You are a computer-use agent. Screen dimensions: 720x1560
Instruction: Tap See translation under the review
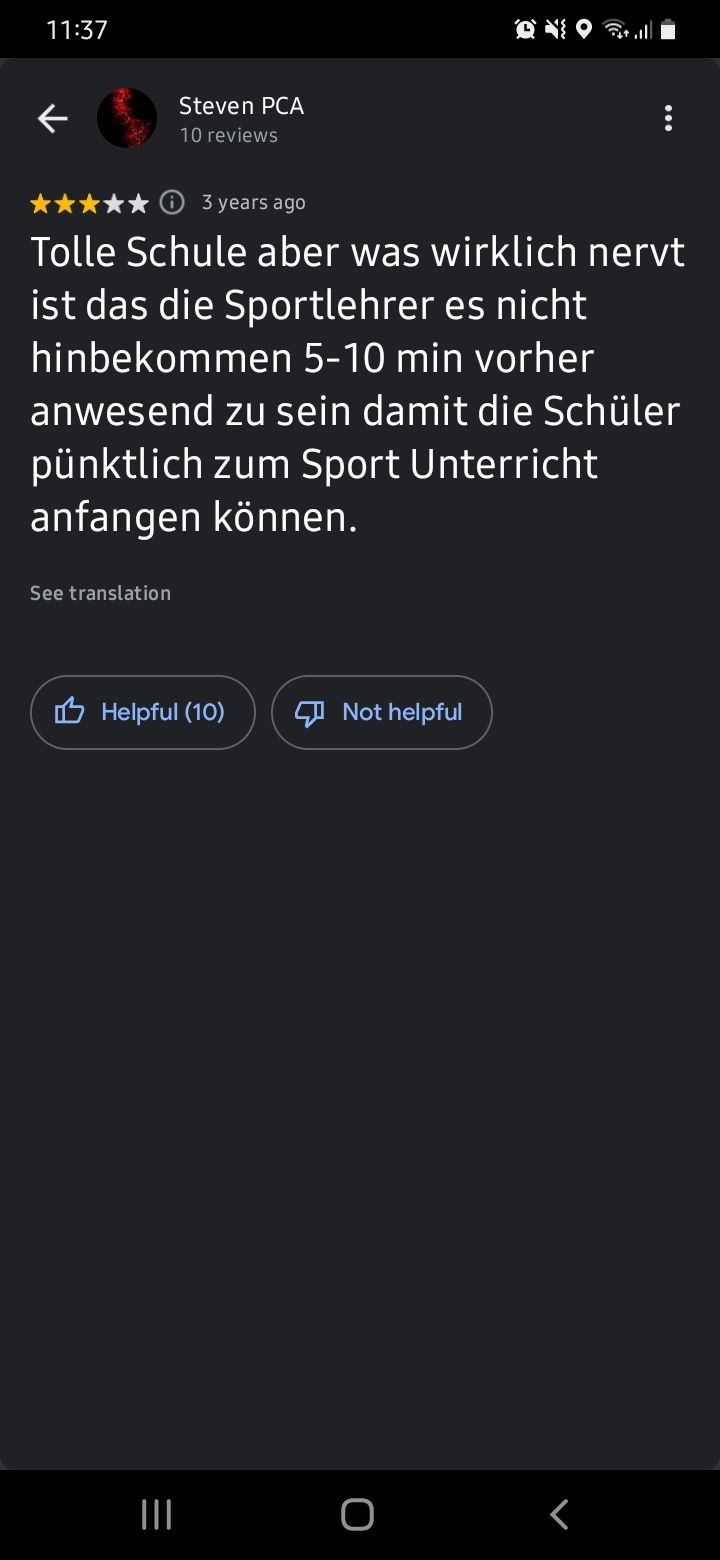[100, 593]
